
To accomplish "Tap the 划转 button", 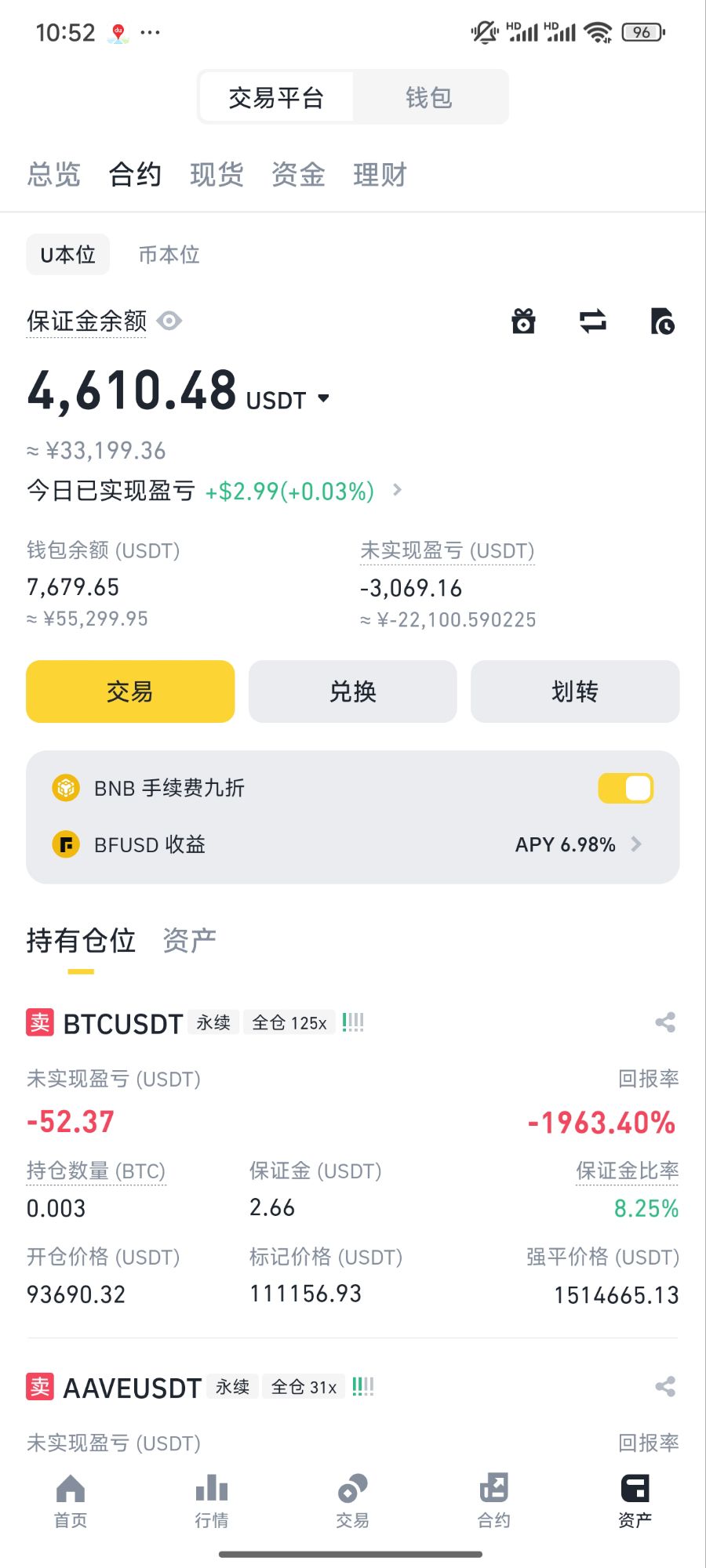I will 575,691.
